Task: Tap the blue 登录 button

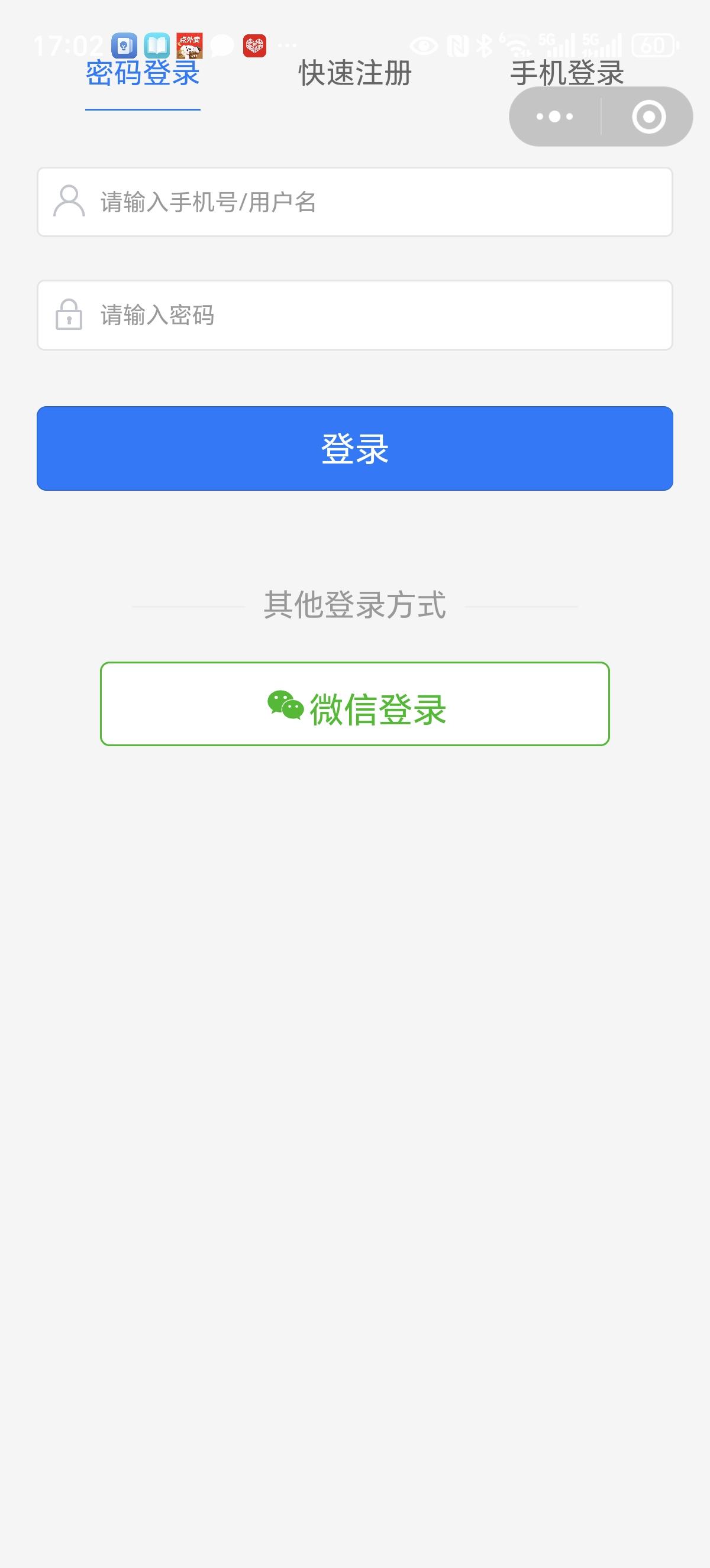Action: click(355, 449)
